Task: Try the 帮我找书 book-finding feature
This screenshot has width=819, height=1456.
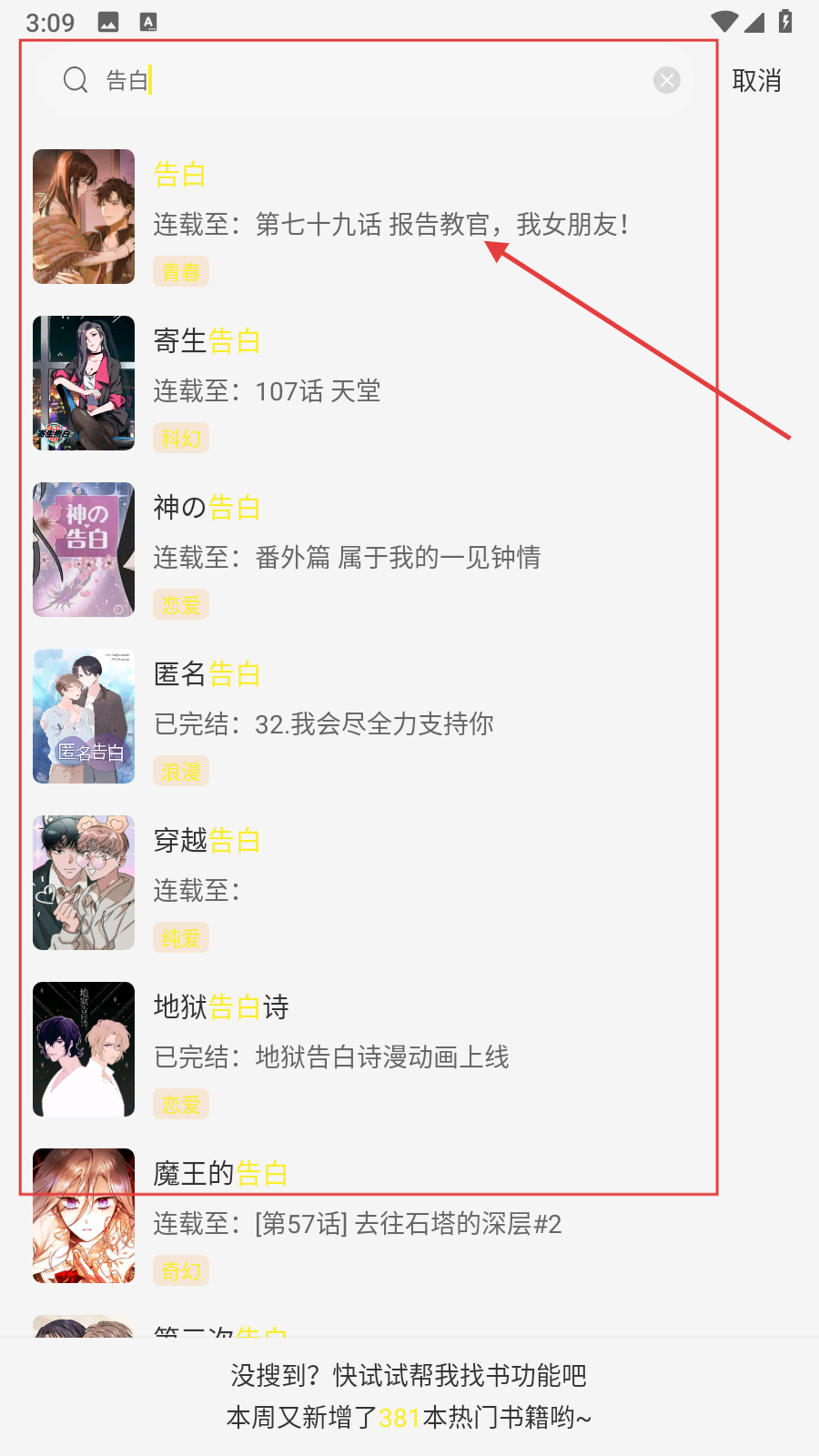Action: click(x=409, y=1376)
